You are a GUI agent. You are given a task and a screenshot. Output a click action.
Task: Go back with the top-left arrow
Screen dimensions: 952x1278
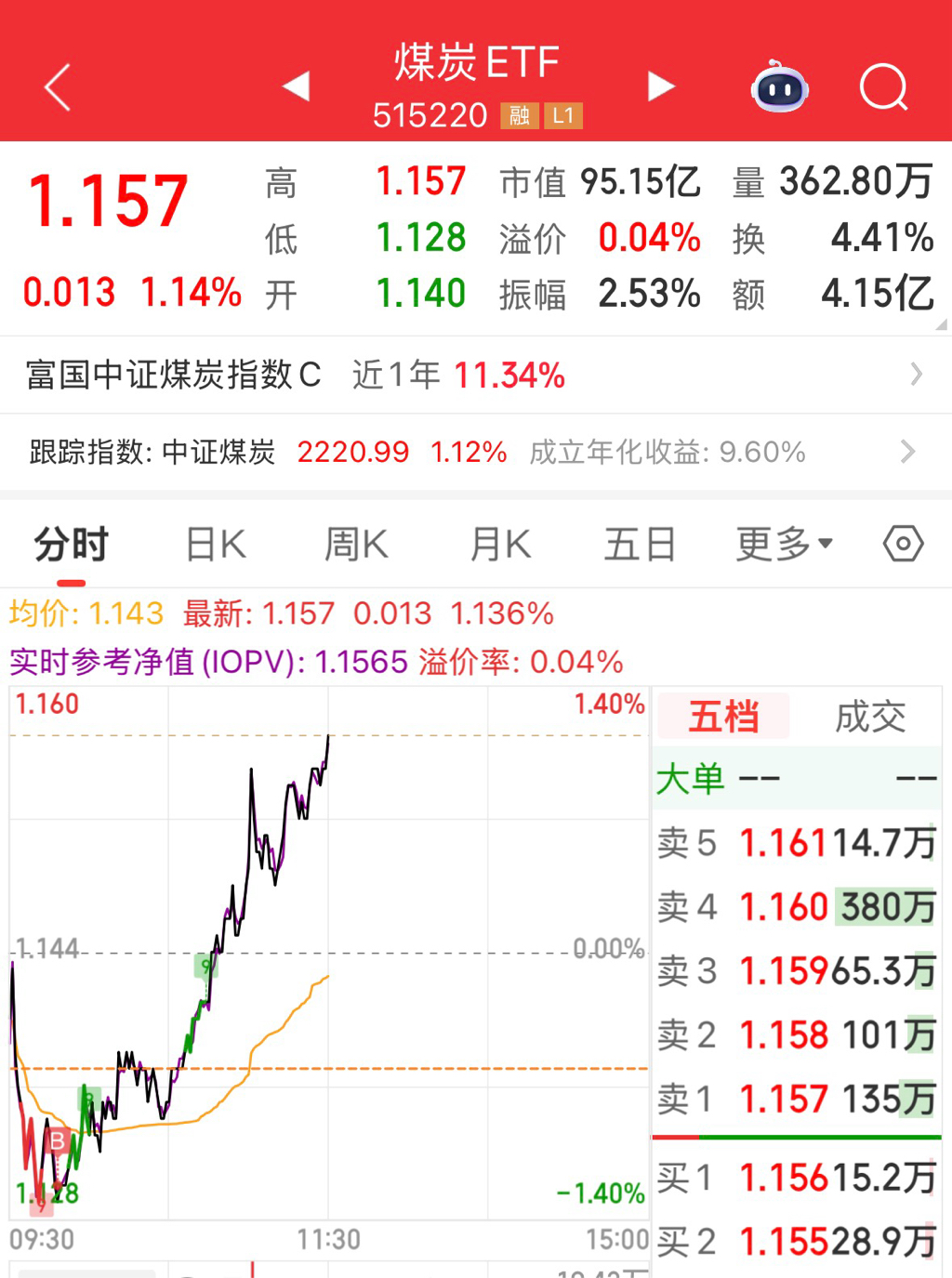coord(58,87)
